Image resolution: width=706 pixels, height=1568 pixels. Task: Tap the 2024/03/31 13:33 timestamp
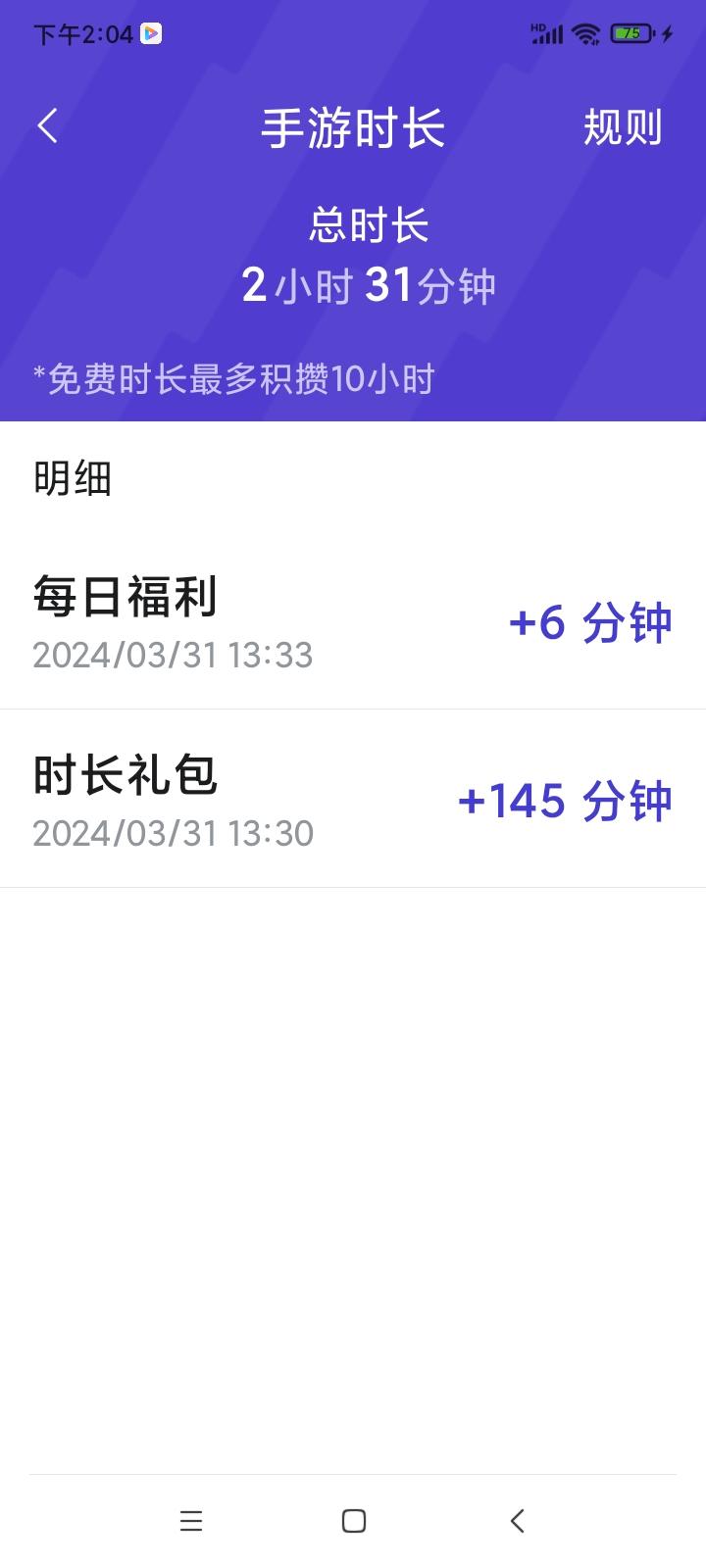pos(173,656)
